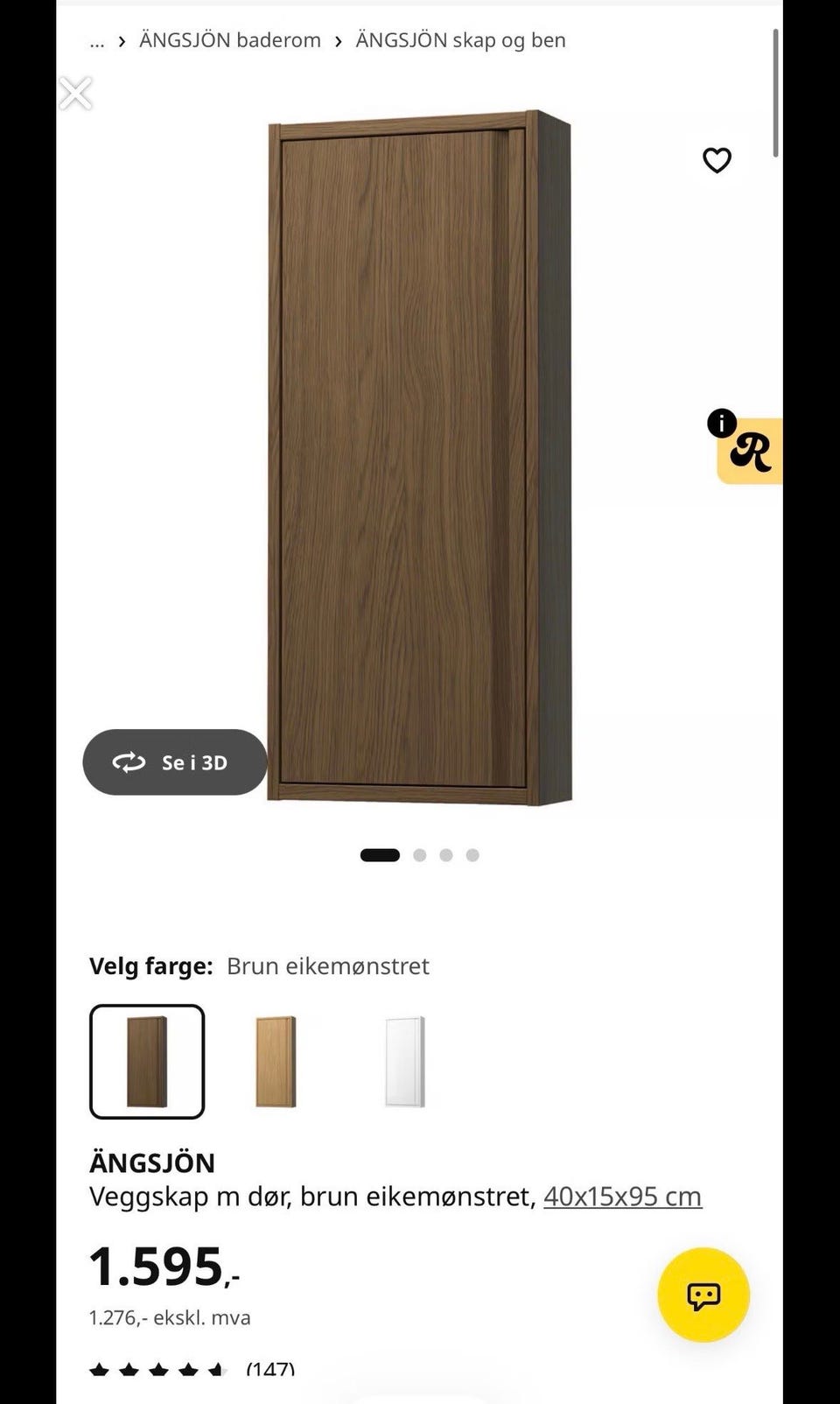Choose the white colour variant
Image resolution: width=840 pixels, height=1404 pixels.
click(x=405, y=1061)
